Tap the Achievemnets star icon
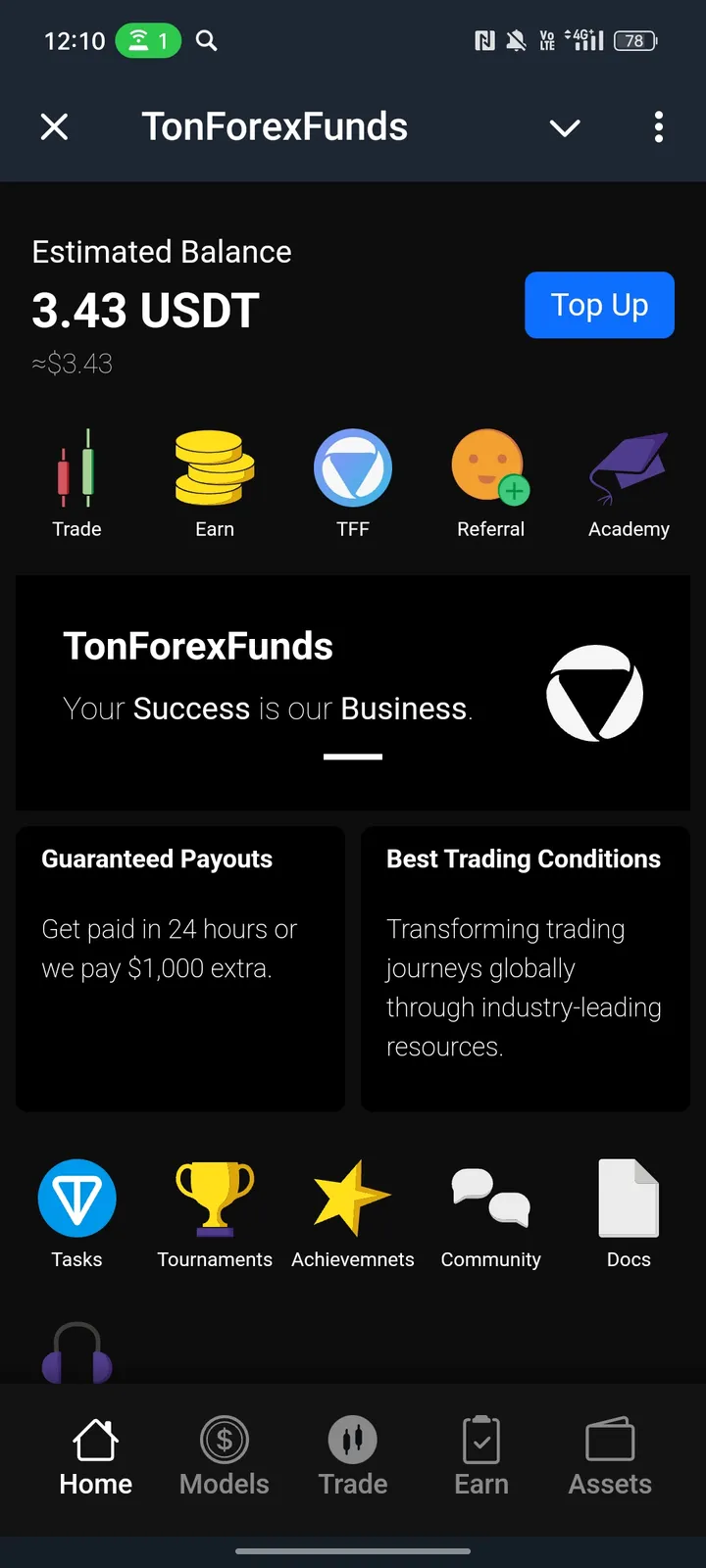Image resolution: width=706 pixels, height=1568 pixels. click(x=353, y=1198)
